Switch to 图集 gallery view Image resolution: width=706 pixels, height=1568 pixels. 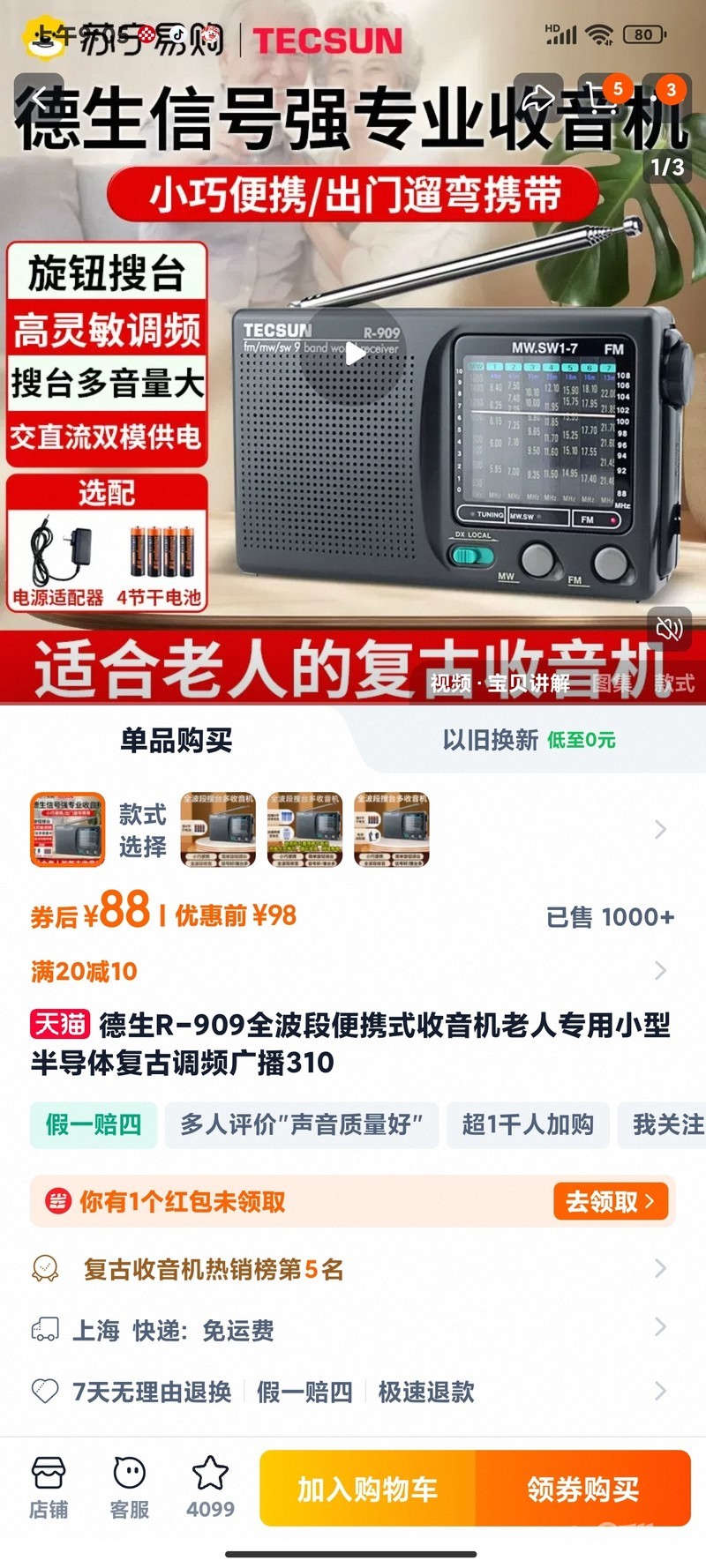pos(613,683)
